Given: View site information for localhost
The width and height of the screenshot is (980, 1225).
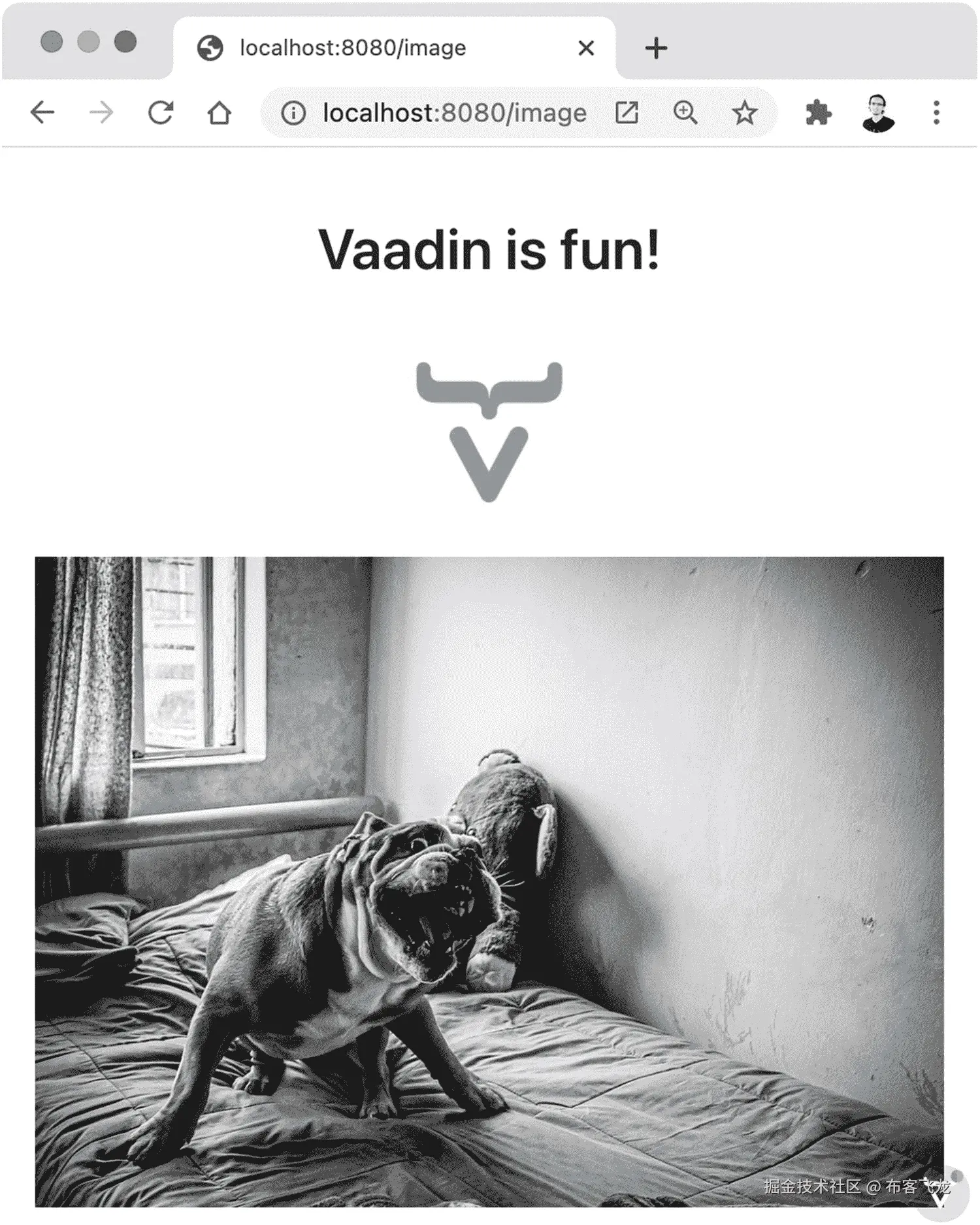Looking at the screenshot, I should (293, 114).
